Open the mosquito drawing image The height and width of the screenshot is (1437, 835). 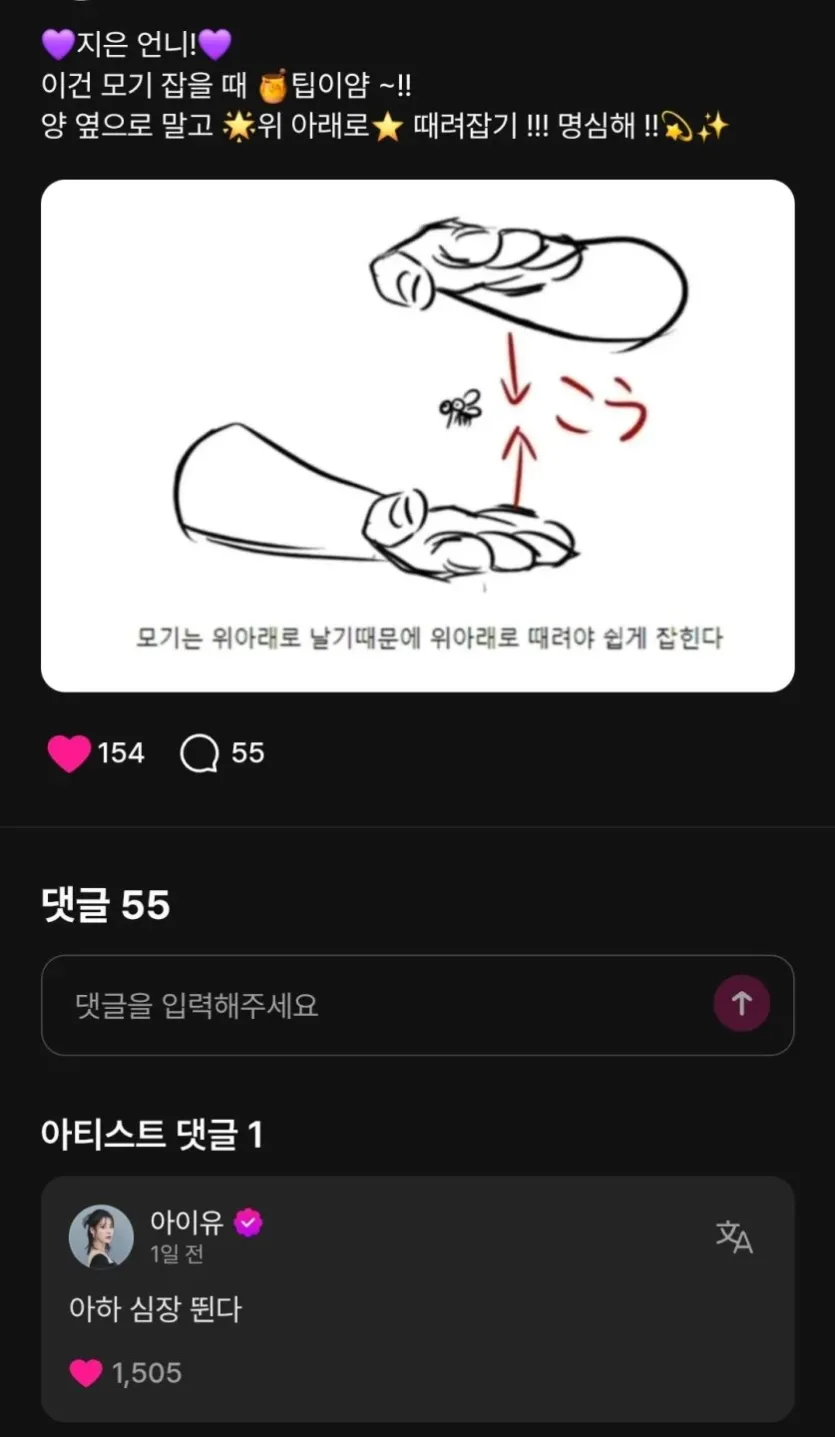[x=417, y=435]
